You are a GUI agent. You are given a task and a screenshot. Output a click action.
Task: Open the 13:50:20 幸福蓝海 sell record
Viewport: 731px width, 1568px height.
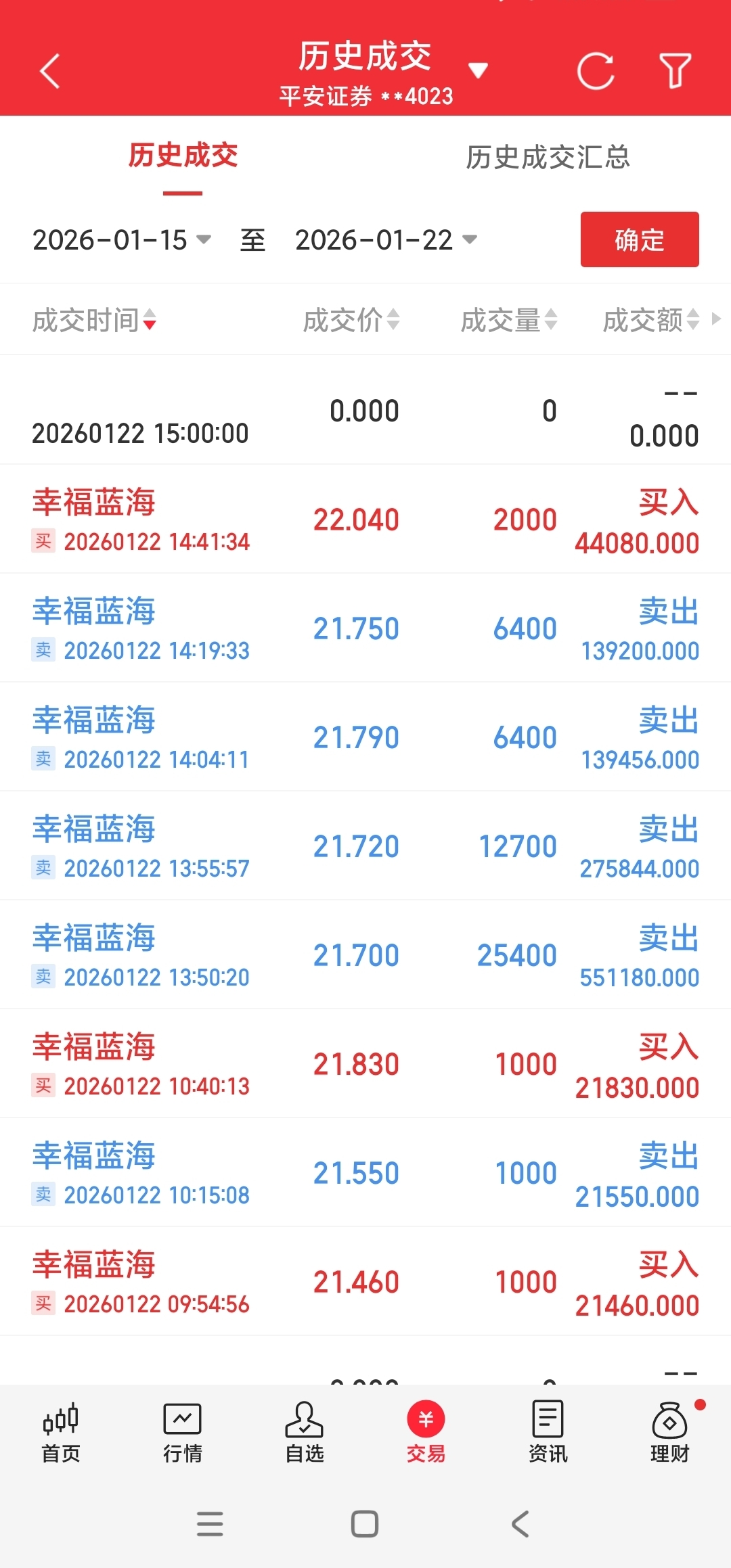tap(365, 955)
